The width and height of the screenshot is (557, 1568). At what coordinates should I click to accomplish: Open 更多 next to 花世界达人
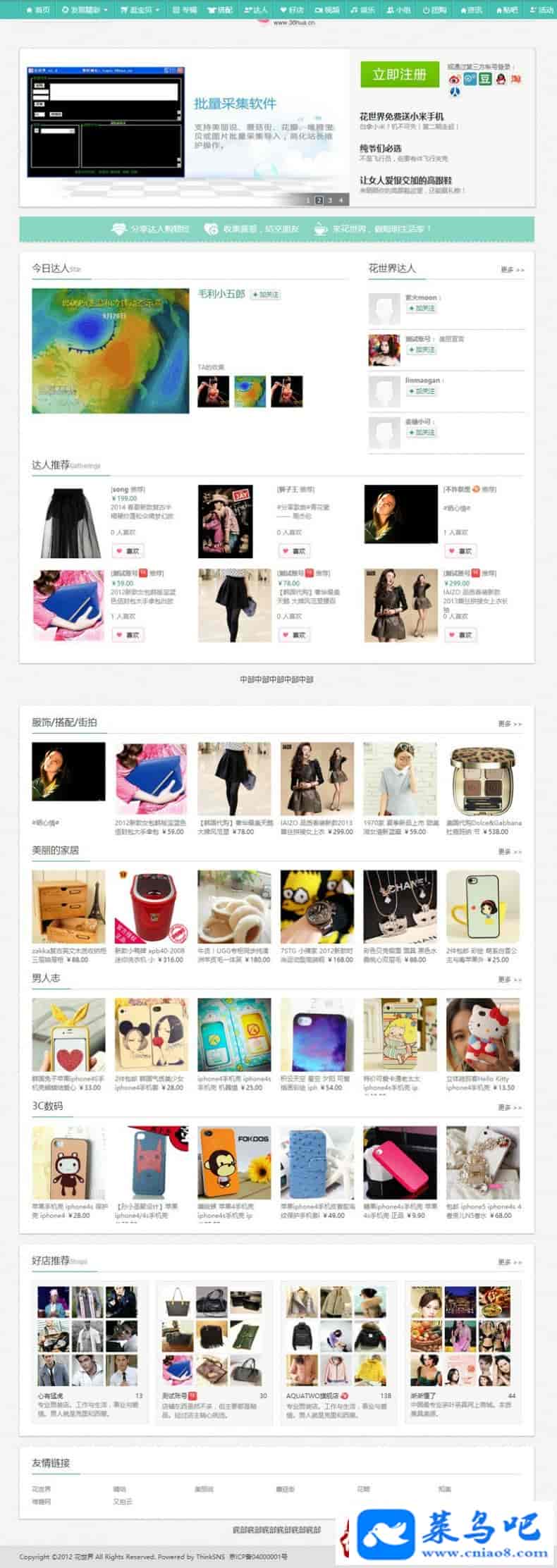click(512, 270)
